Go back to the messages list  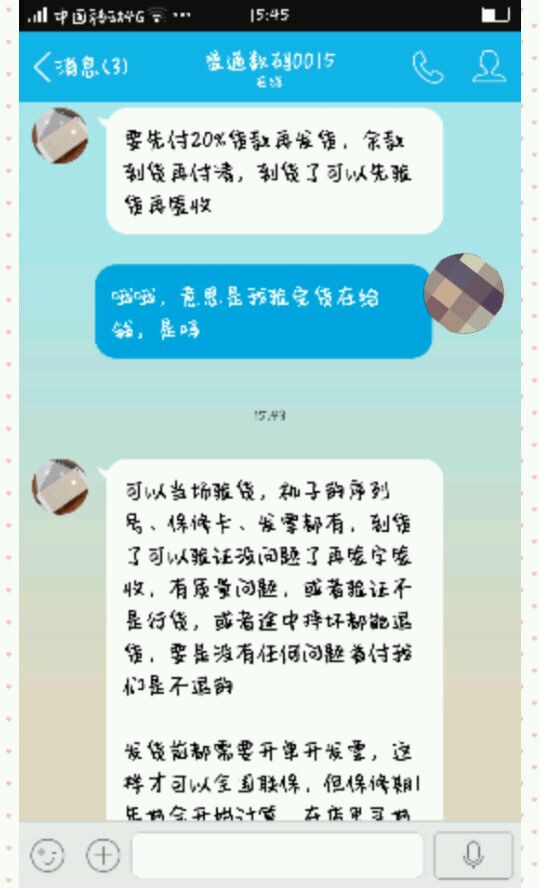(x=80, y=67)
